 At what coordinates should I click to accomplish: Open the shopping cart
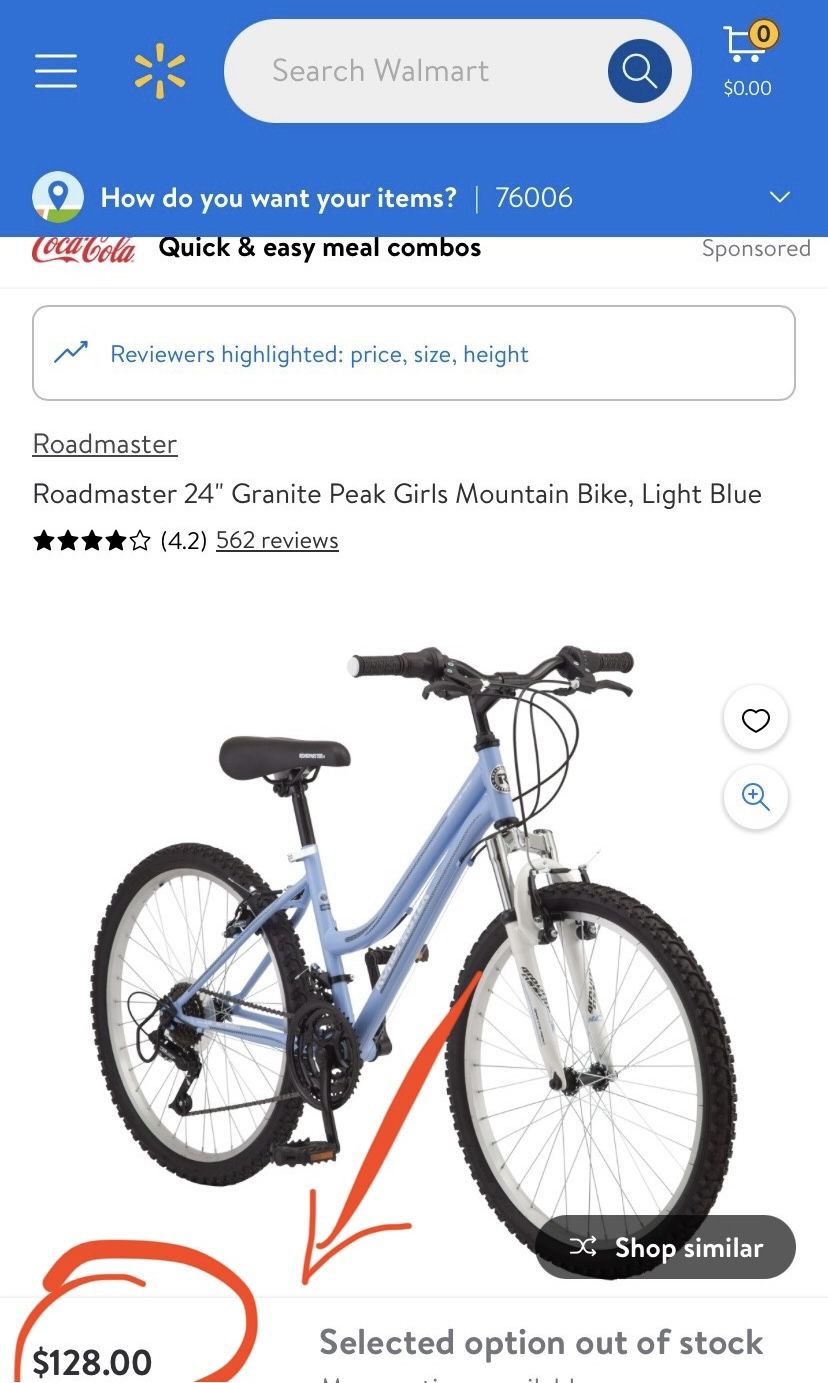click(748, 60)
